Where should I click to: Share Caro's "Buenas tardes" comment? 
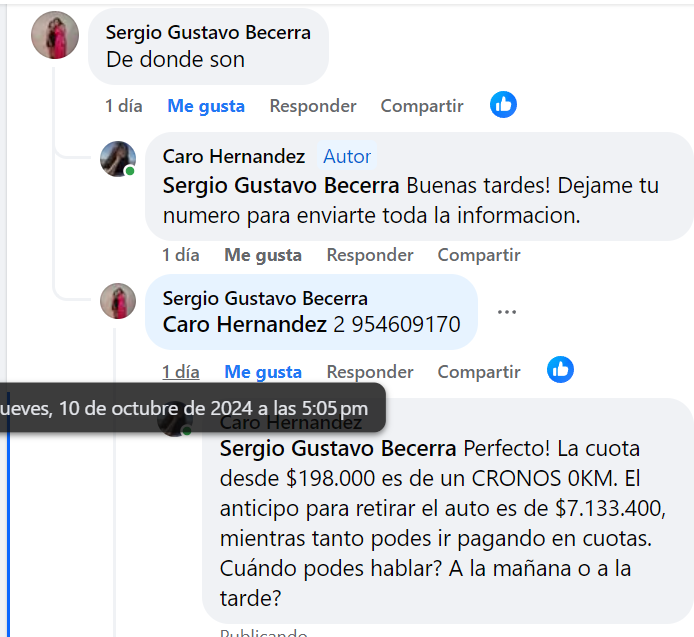tap(478, 255)
